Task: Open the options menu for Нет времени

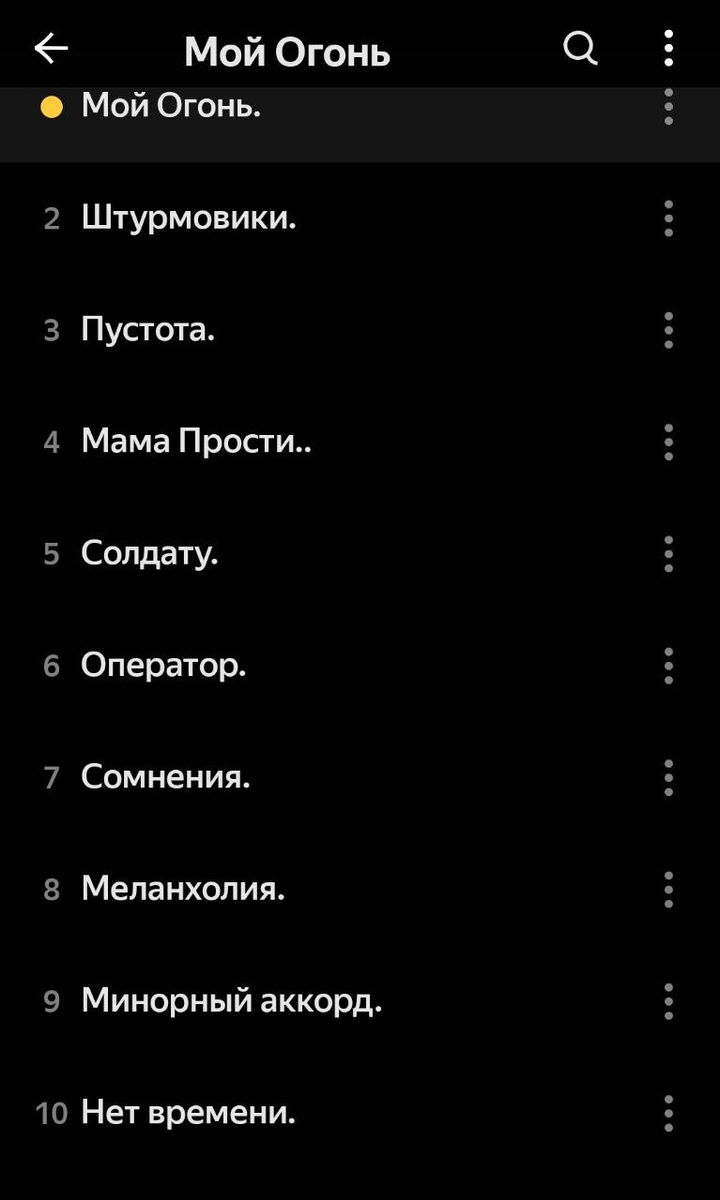Action: coord(667,1112)
